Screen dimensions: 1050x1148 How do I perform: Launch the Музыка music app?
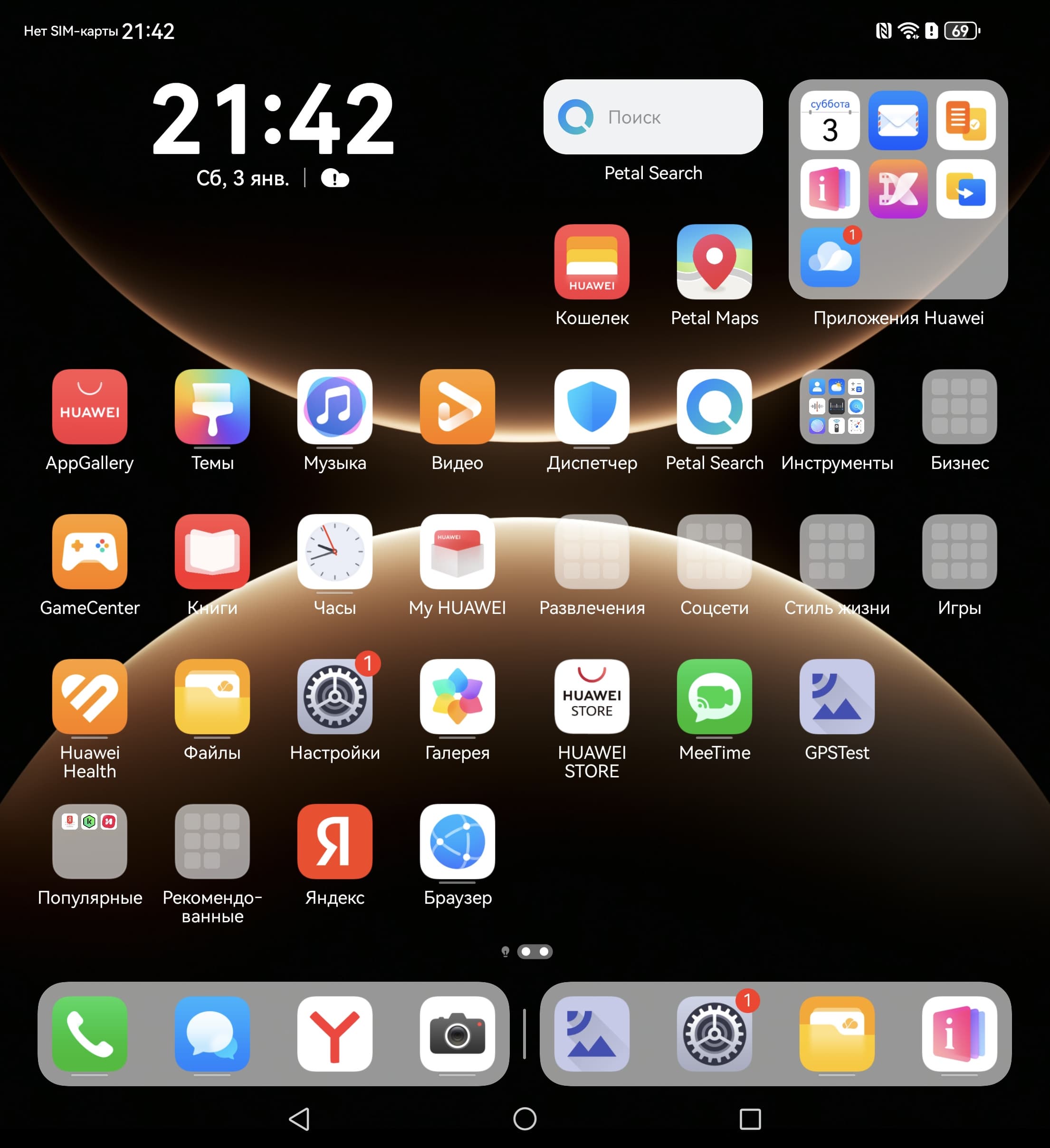click(x=335, y=407)
